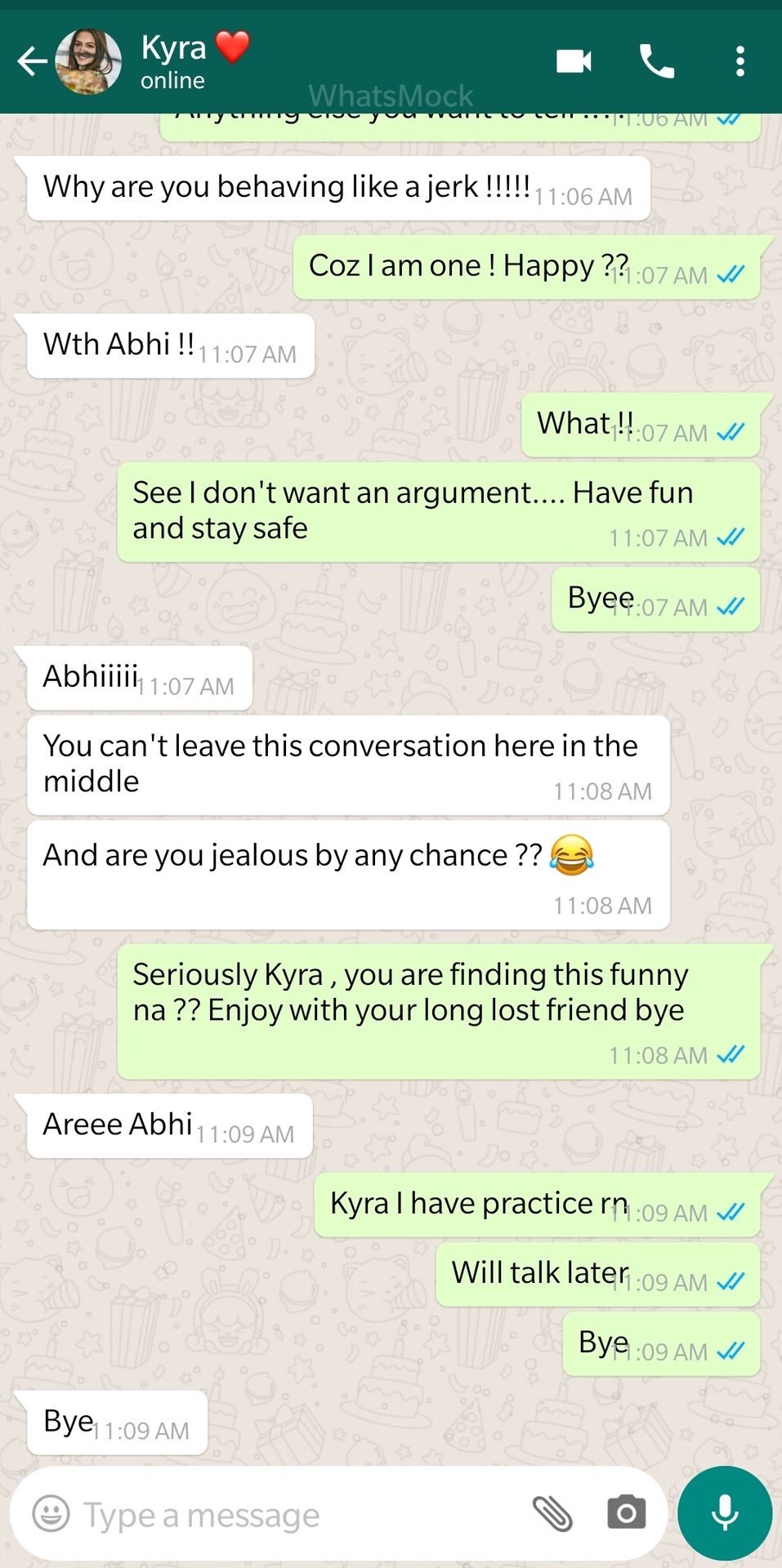782x1568 pixels.
Task: Tap the microphone voice message button
Action: tap(725, 1513)
